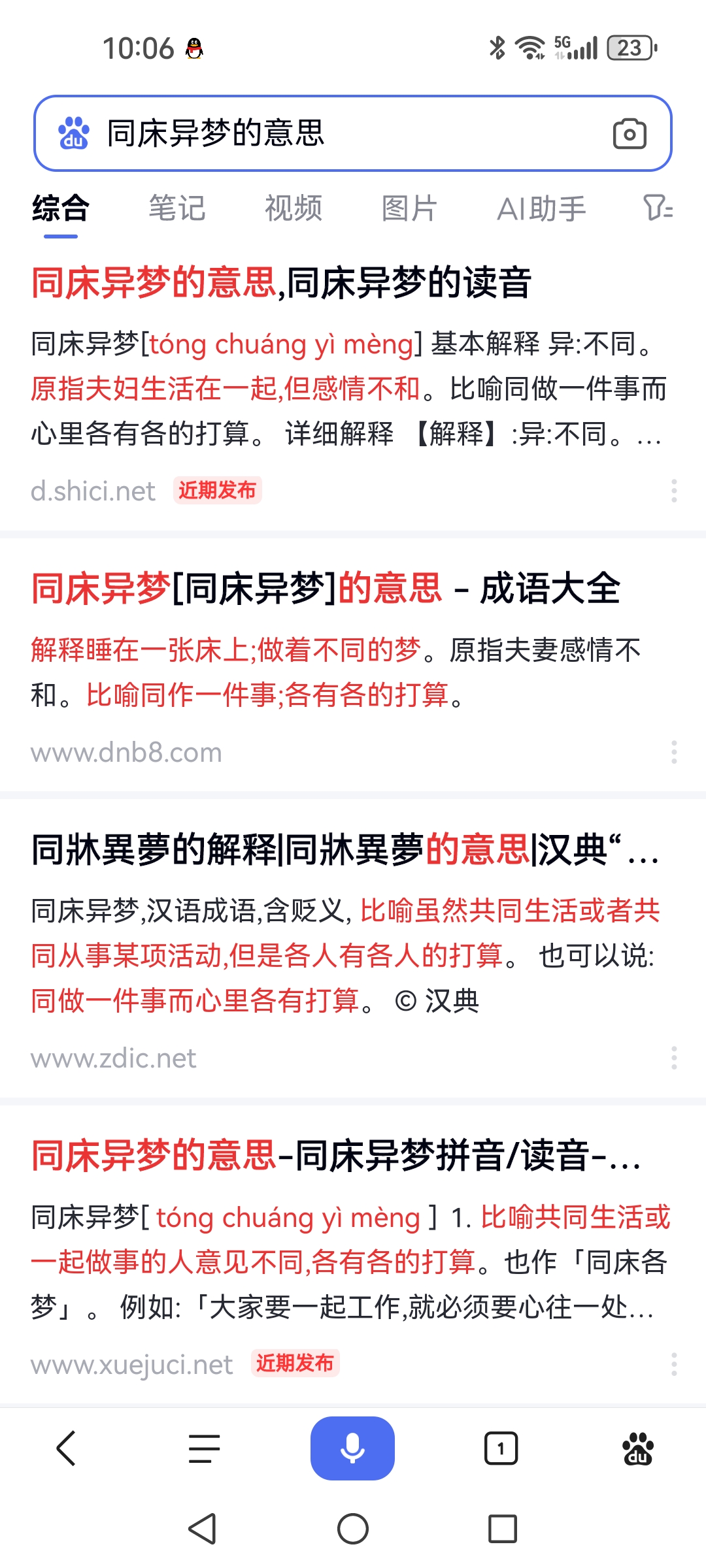Open the tab switcher showing 1
Screen dimensions: 706x1568
[501, 1448]
